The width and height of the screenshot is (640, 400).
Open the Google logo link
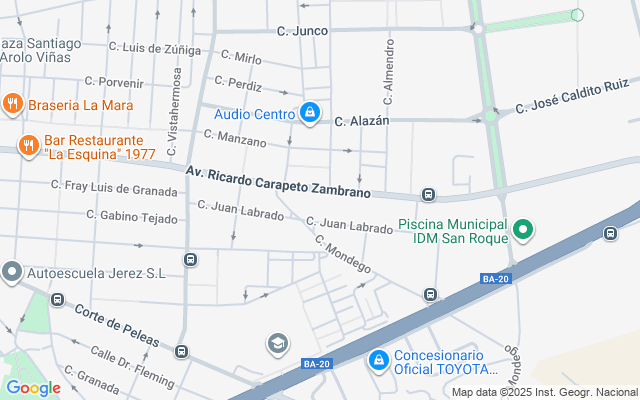tap(33, 388)
